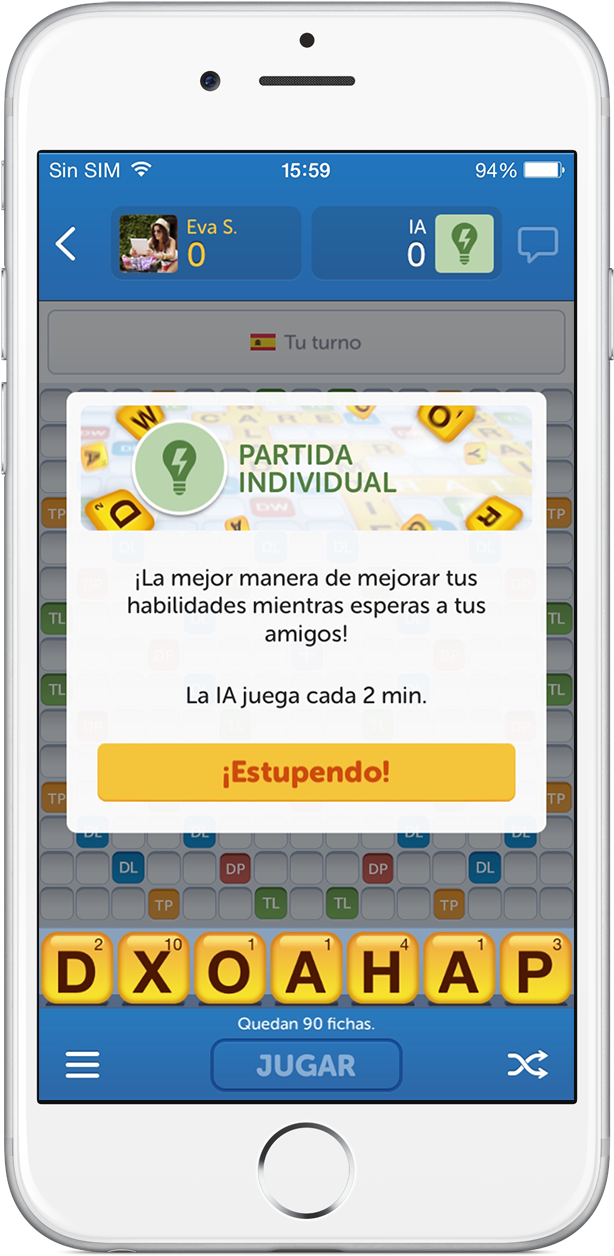This screenshot has height=1256, width=614.
Task: Select the D tile on the rack
Action: coord(77,968)
